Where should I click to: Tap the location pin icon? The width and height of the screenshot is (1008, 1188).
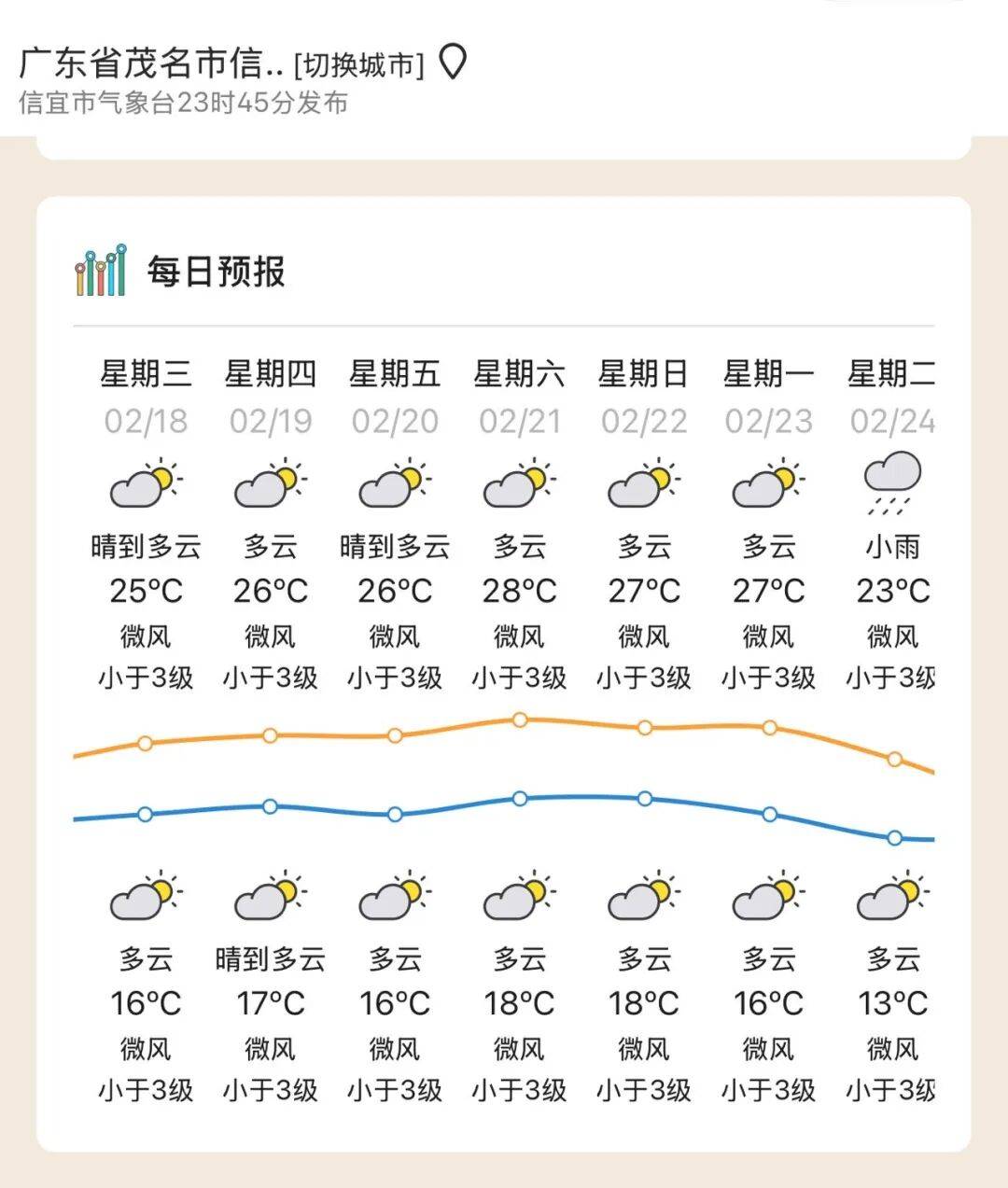(x=453, y=63)
